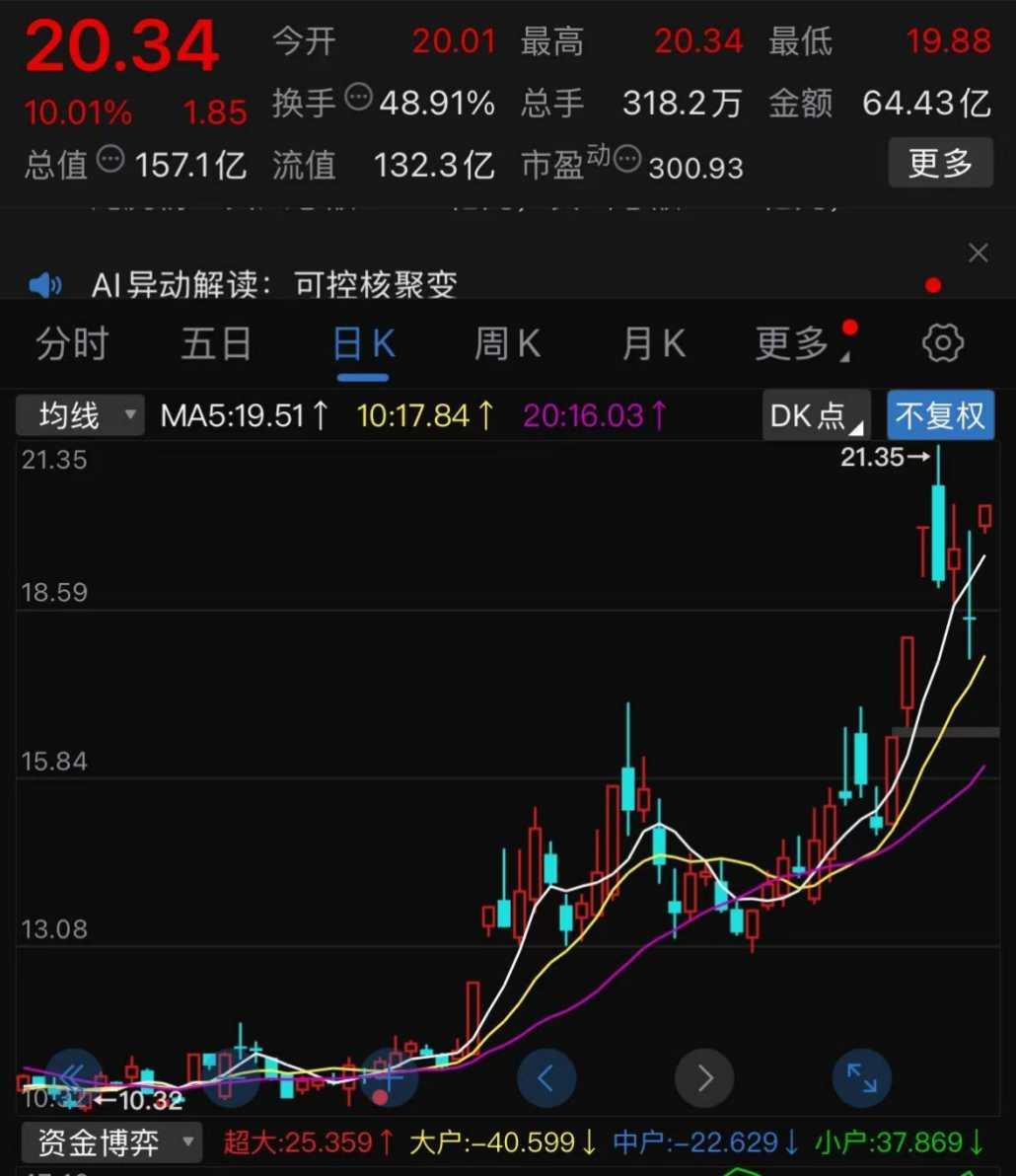Tap the DK点 option
Screen dimensions: 1016x1176
(x=816, y=415)
